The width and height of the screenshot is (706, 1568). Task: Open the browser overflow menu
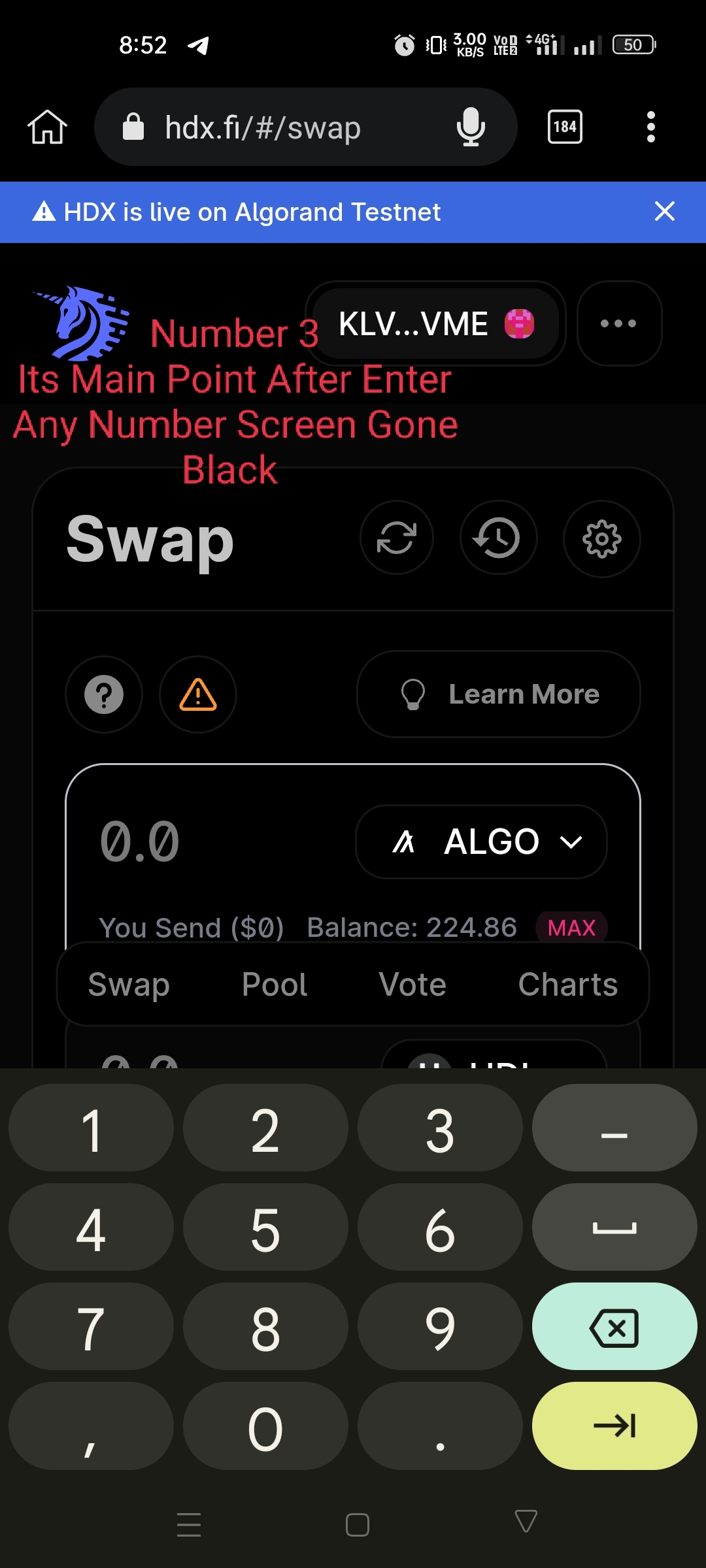[650, 126]
